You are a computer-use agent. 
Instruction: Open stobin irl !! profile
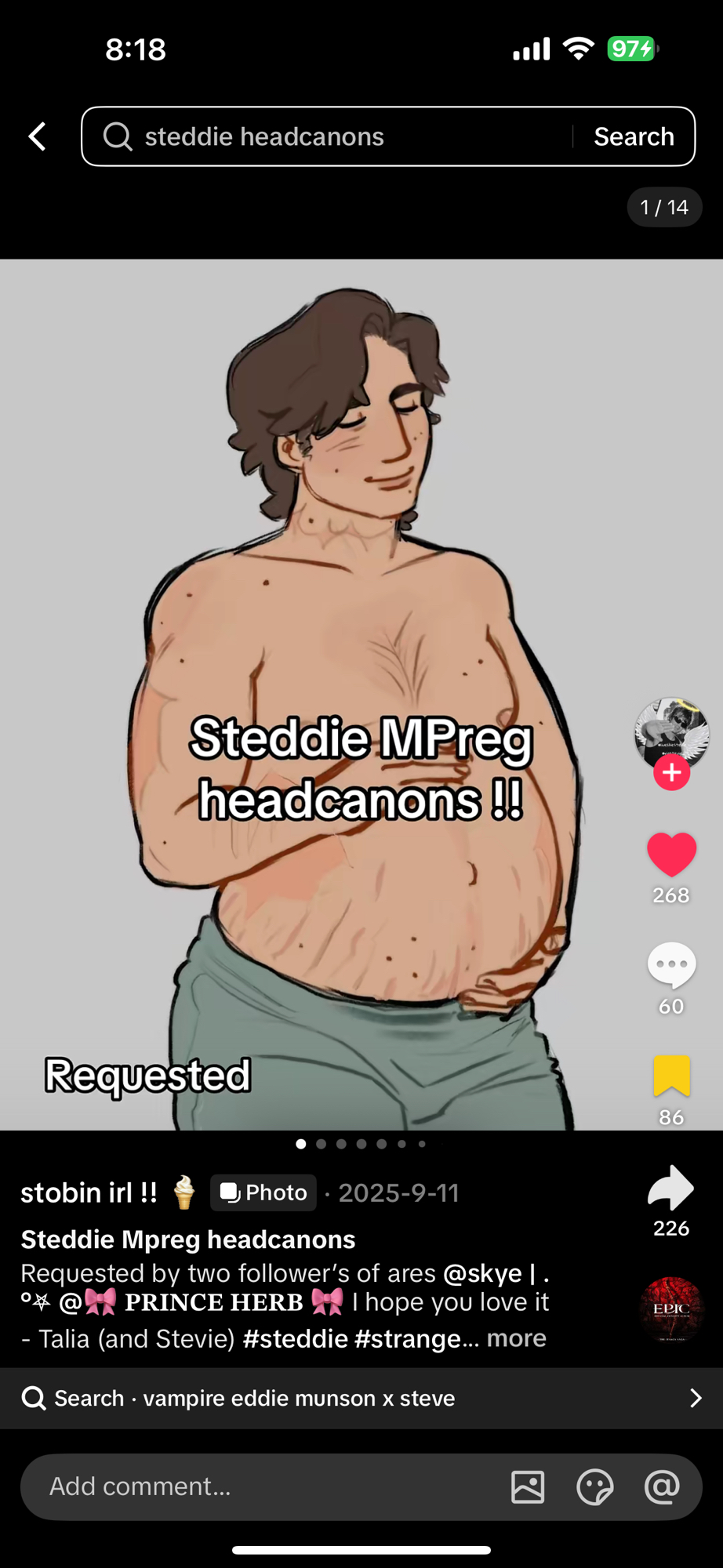[89, 1192]
